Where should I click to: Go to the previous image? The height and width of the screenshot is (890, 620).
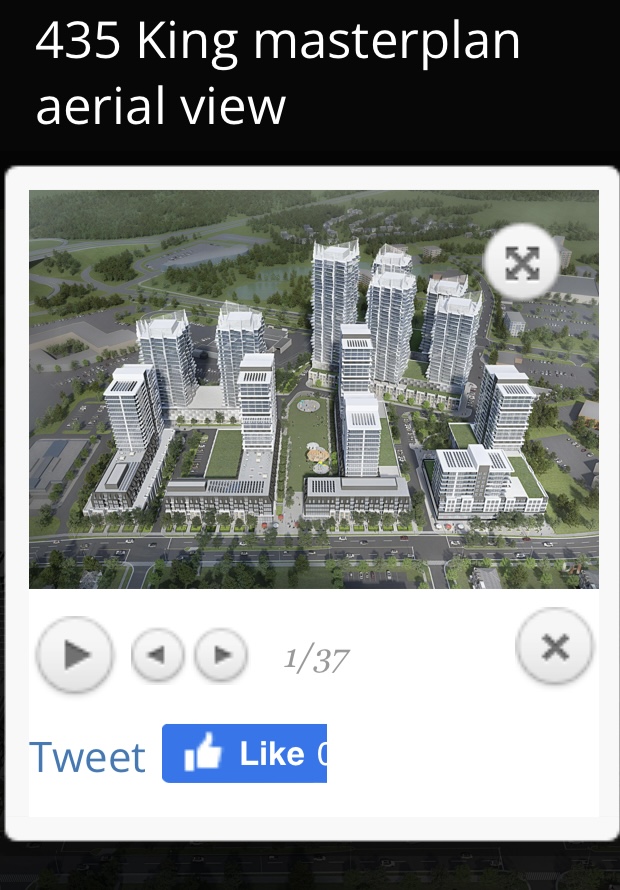tap(158, 655)
